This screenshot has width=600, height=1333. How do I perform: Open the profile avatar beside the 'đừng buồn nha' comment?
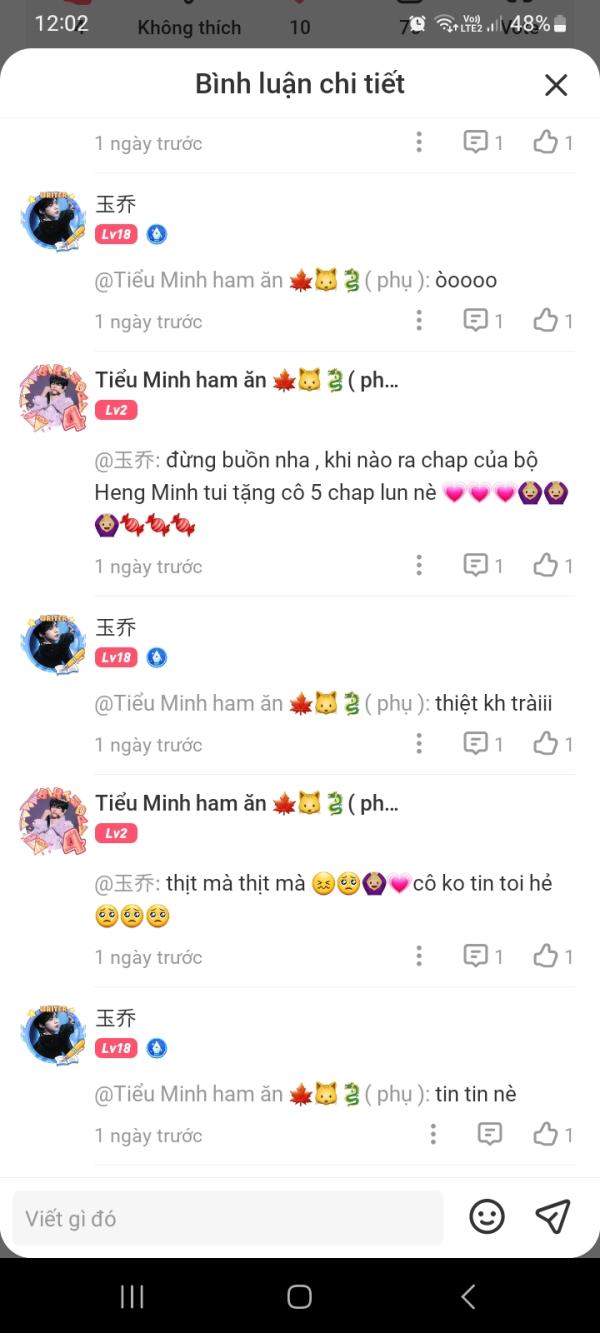pos(54,398)
